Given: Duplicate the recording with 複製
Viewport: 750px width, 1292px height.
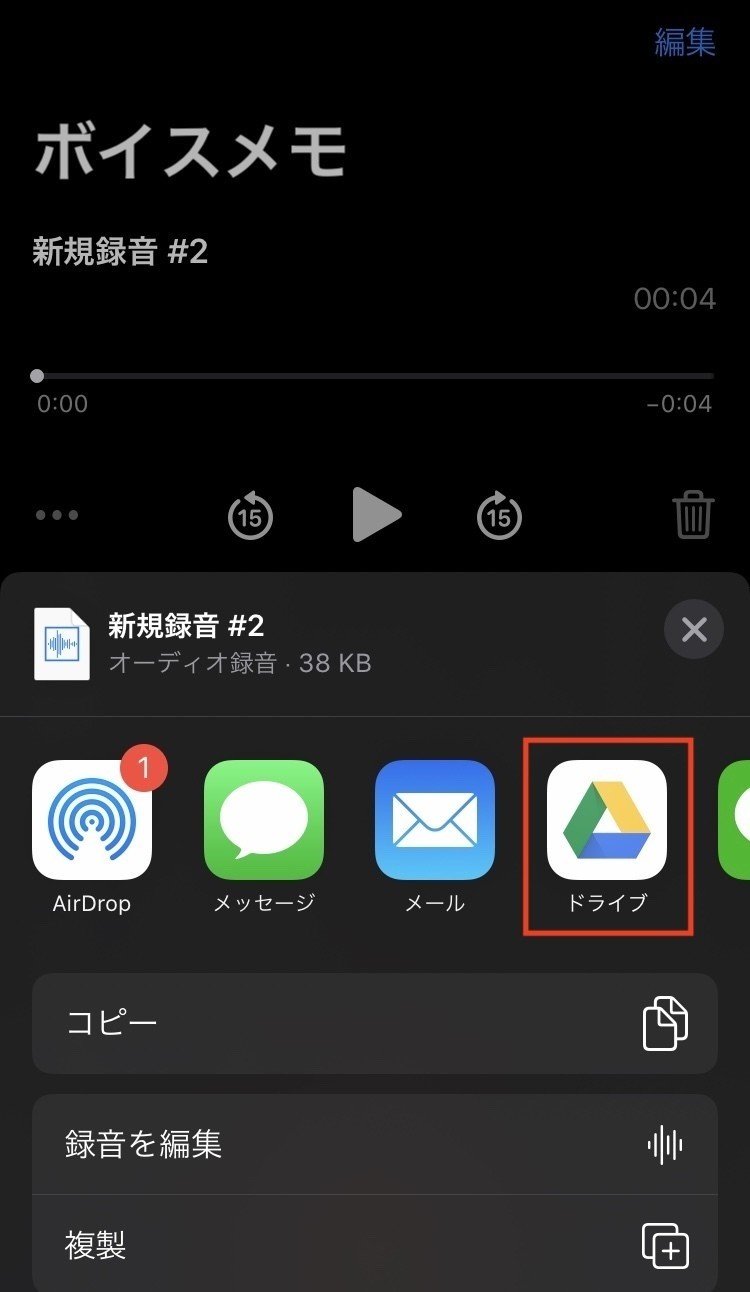Looking at the screenshot, I should (375, 1246).
